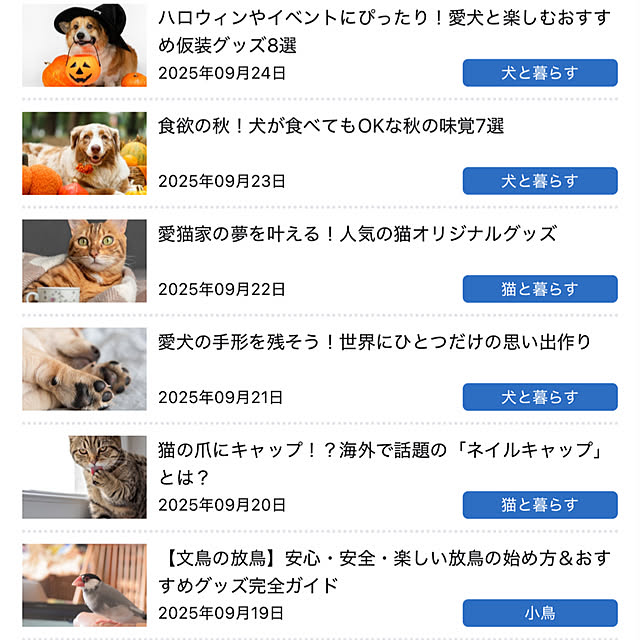The image size is (640, 640).
Task: Choose 犬と暮らす tag dated 2025年09月21日
Action: 540,397
